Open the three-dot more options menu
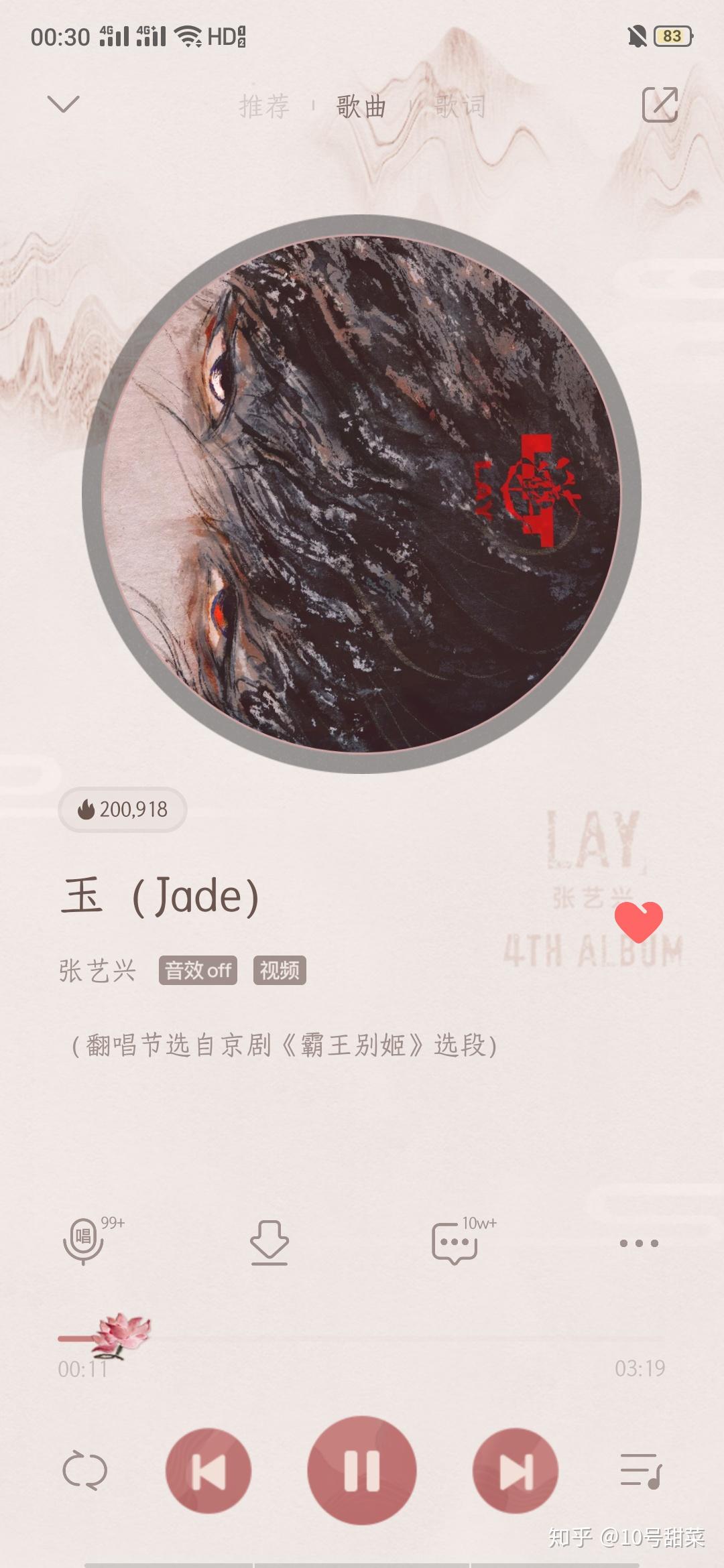Viewport: 724px width, 1568px height. click(638, 1243)
